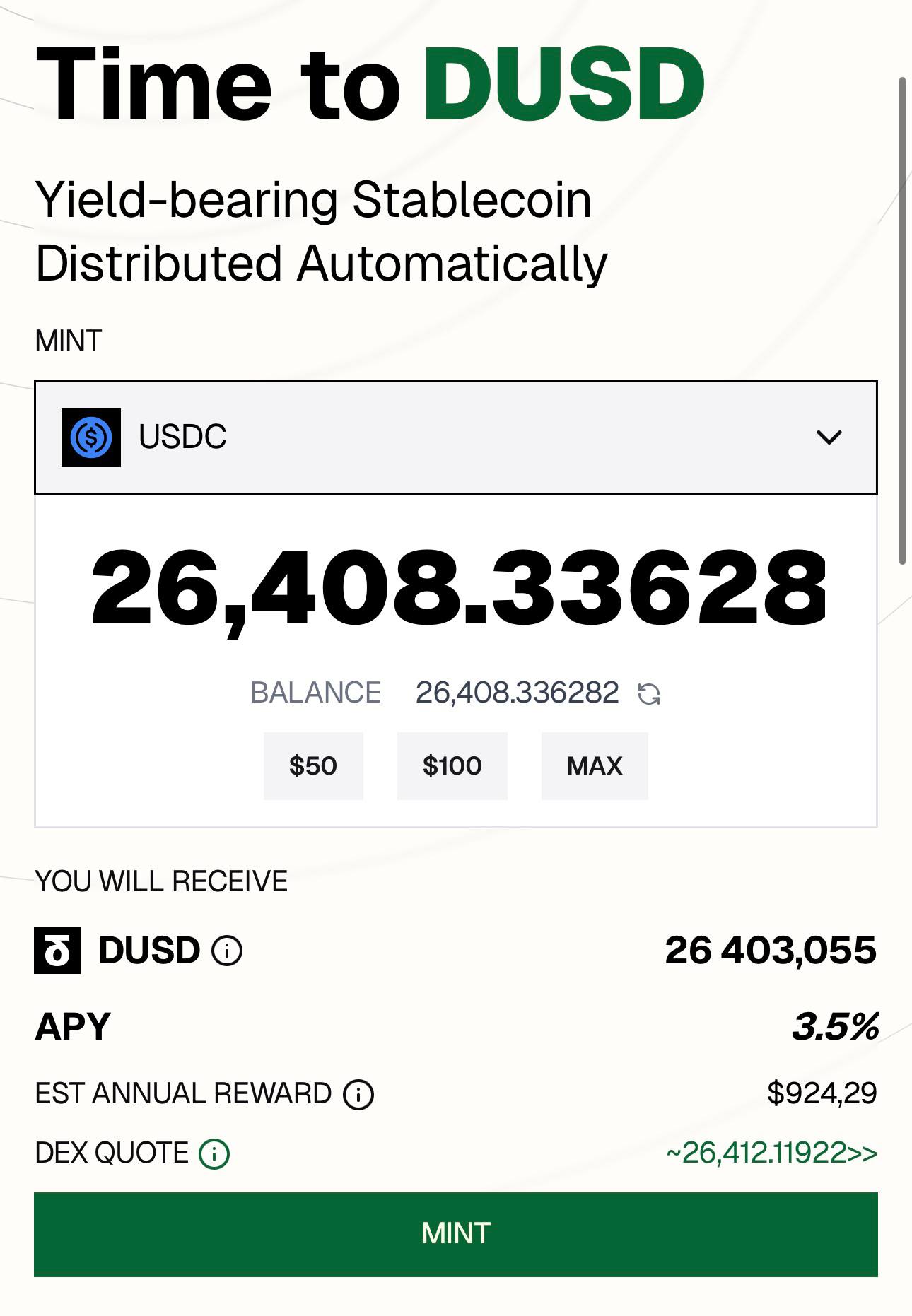Select the $50 preset amount
Screen dimensions: 912x1316
tap(313, 765)
